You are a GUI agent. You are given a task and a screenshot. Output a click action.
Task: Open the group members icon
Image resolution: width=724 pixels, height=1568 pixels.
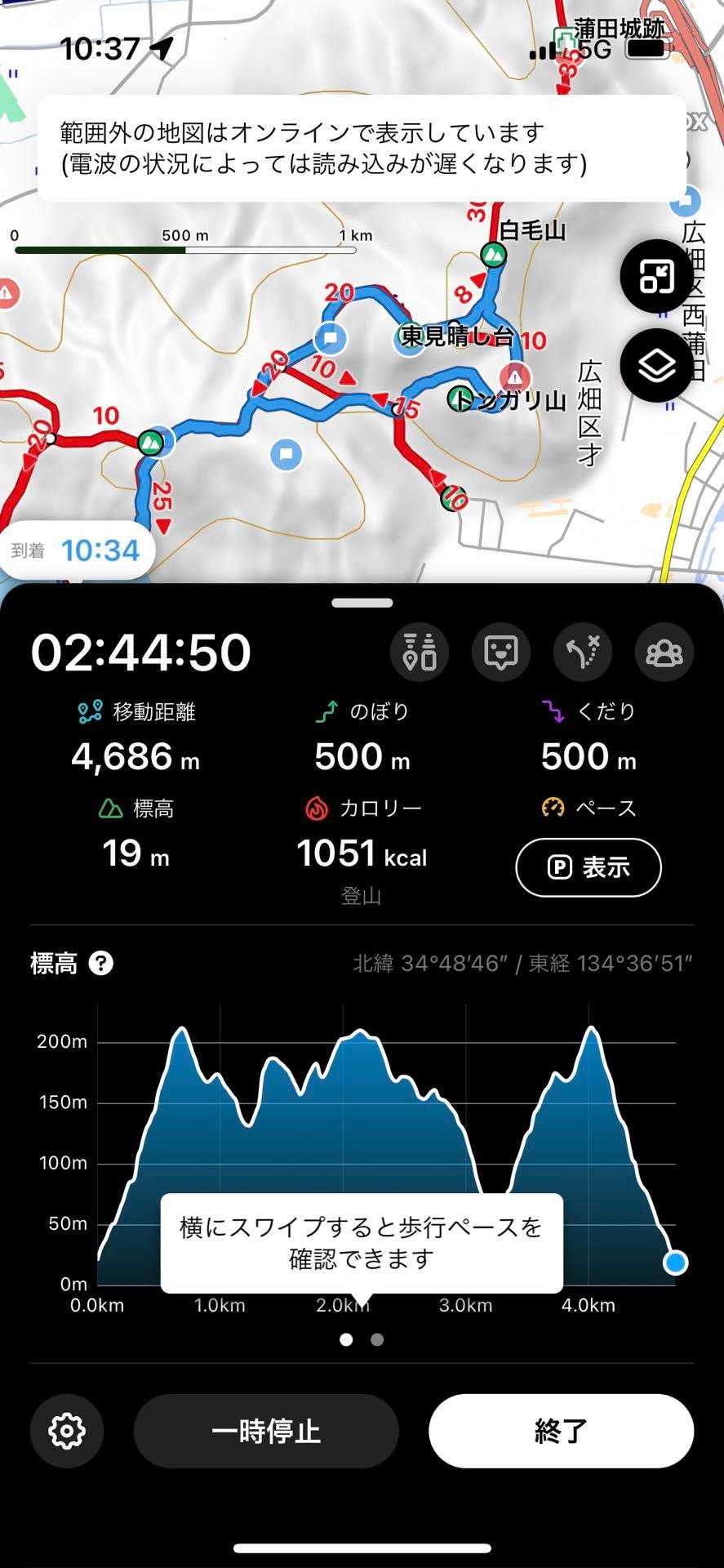664,652
